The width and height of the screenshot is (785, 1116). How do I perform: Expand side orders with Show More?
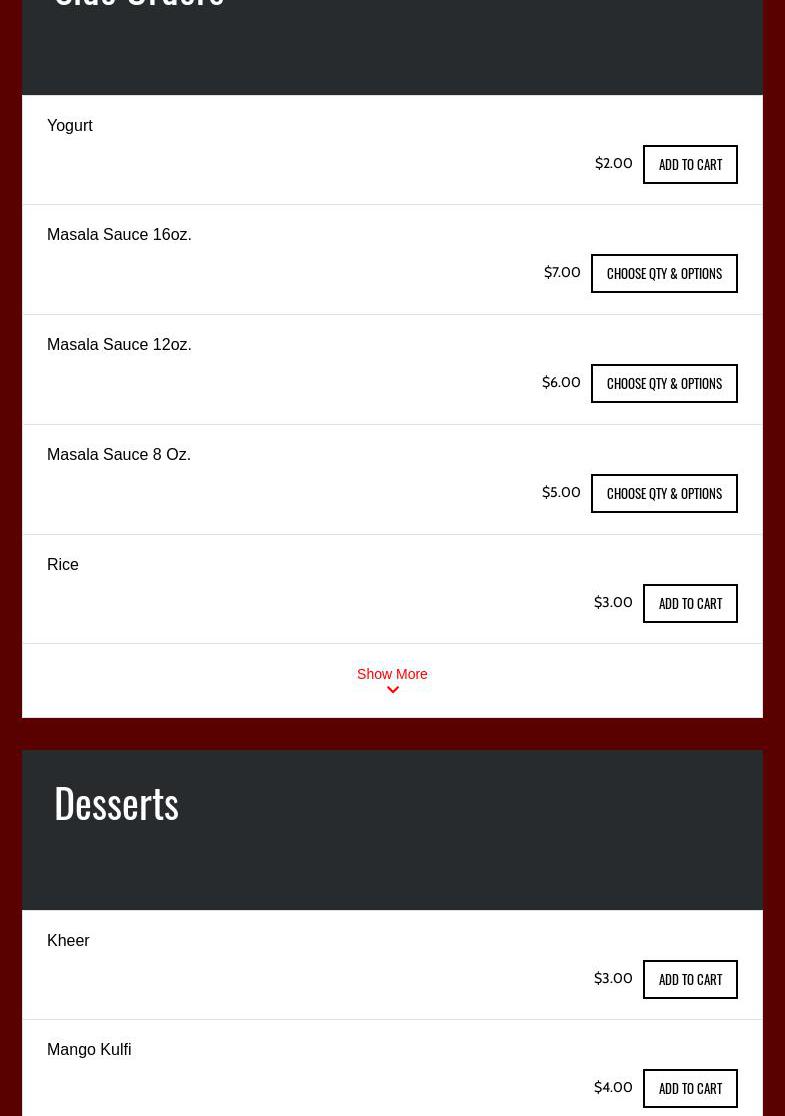pos(392,680)
